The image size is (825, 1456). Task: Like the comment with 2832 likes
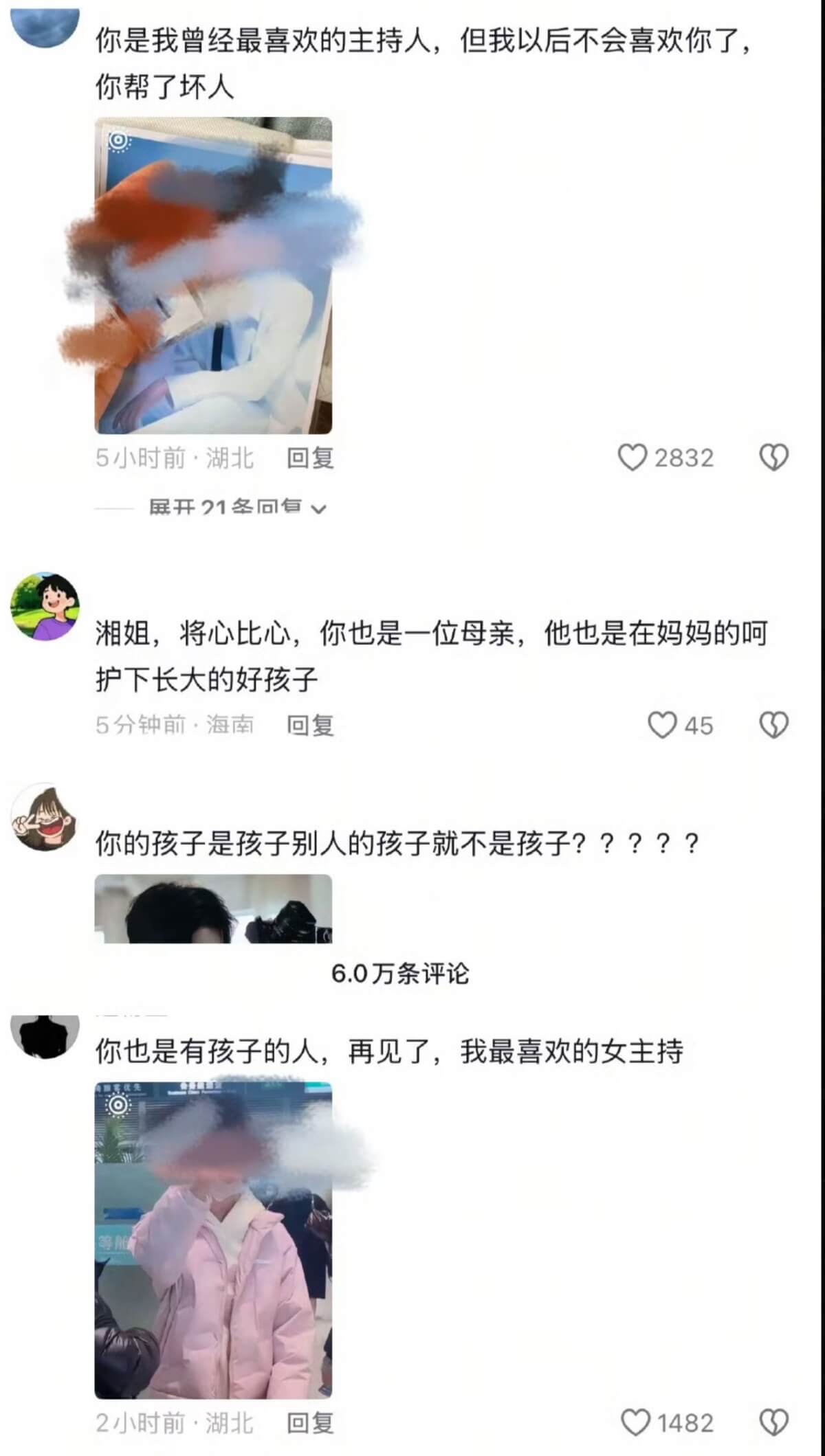(x=632, y=458)
